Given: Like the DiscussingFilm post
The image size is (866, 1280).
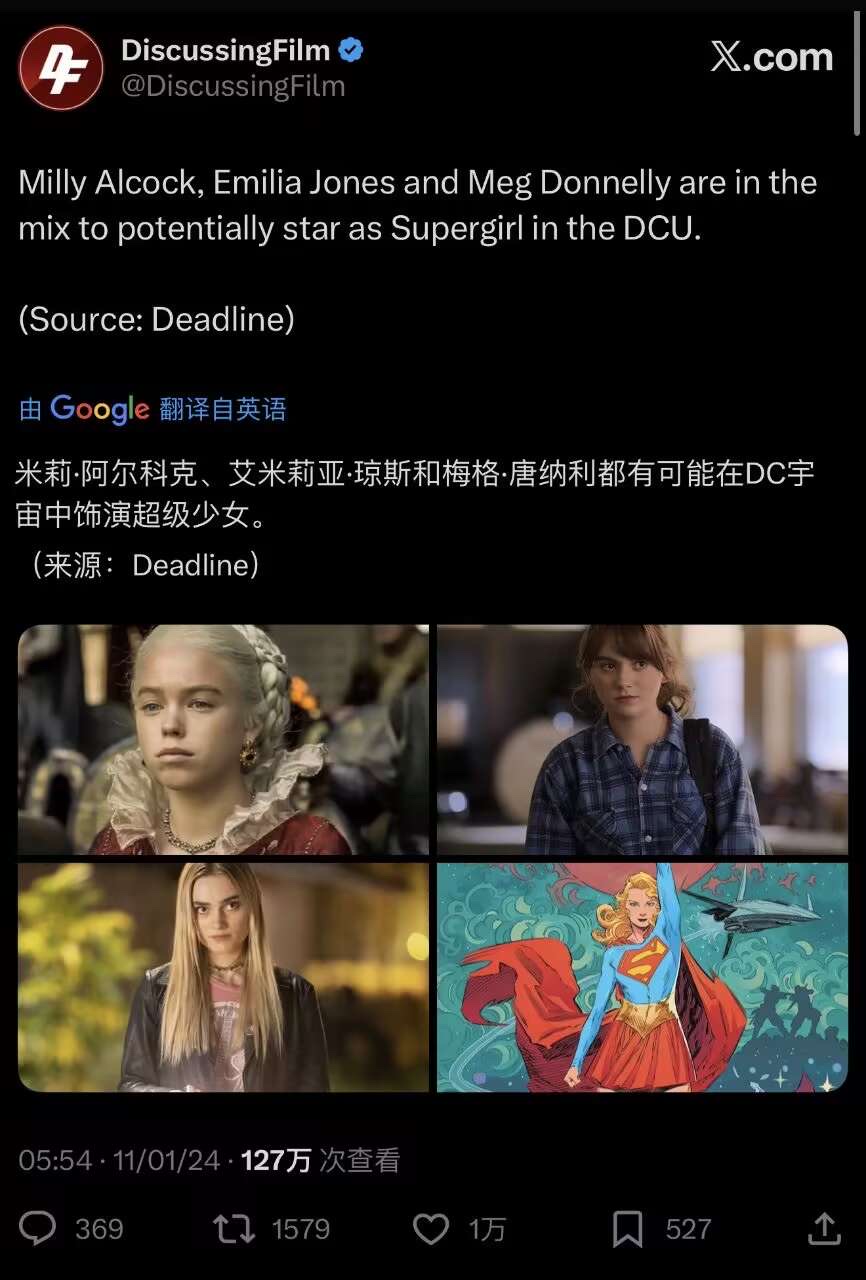Looking at the screenshot, I should pyautogui.click(x=431, y=1228).
